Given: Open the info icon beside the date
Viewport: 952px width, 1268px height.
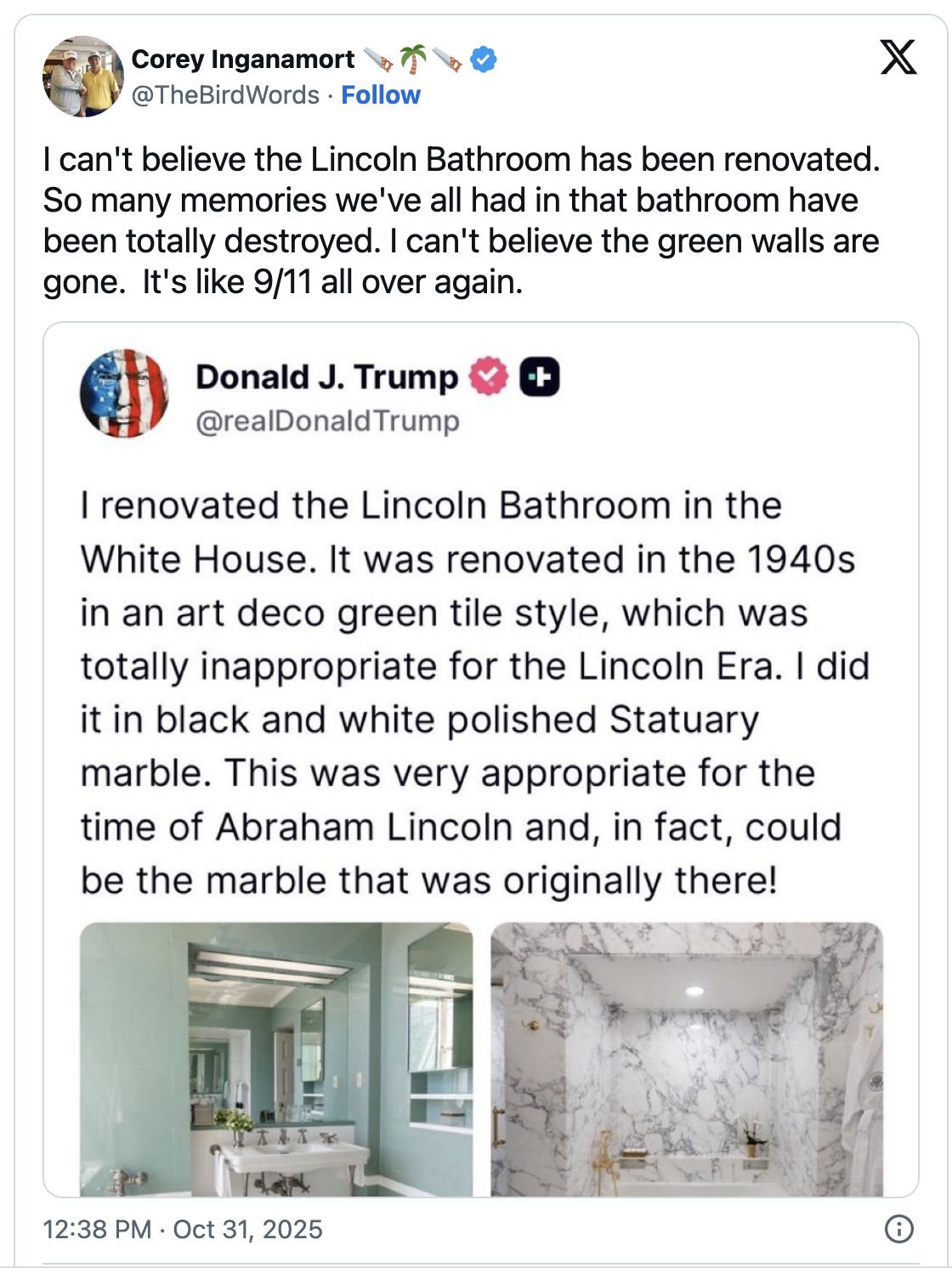Looking at the screenshot, I should click(x=899, y=1229).
